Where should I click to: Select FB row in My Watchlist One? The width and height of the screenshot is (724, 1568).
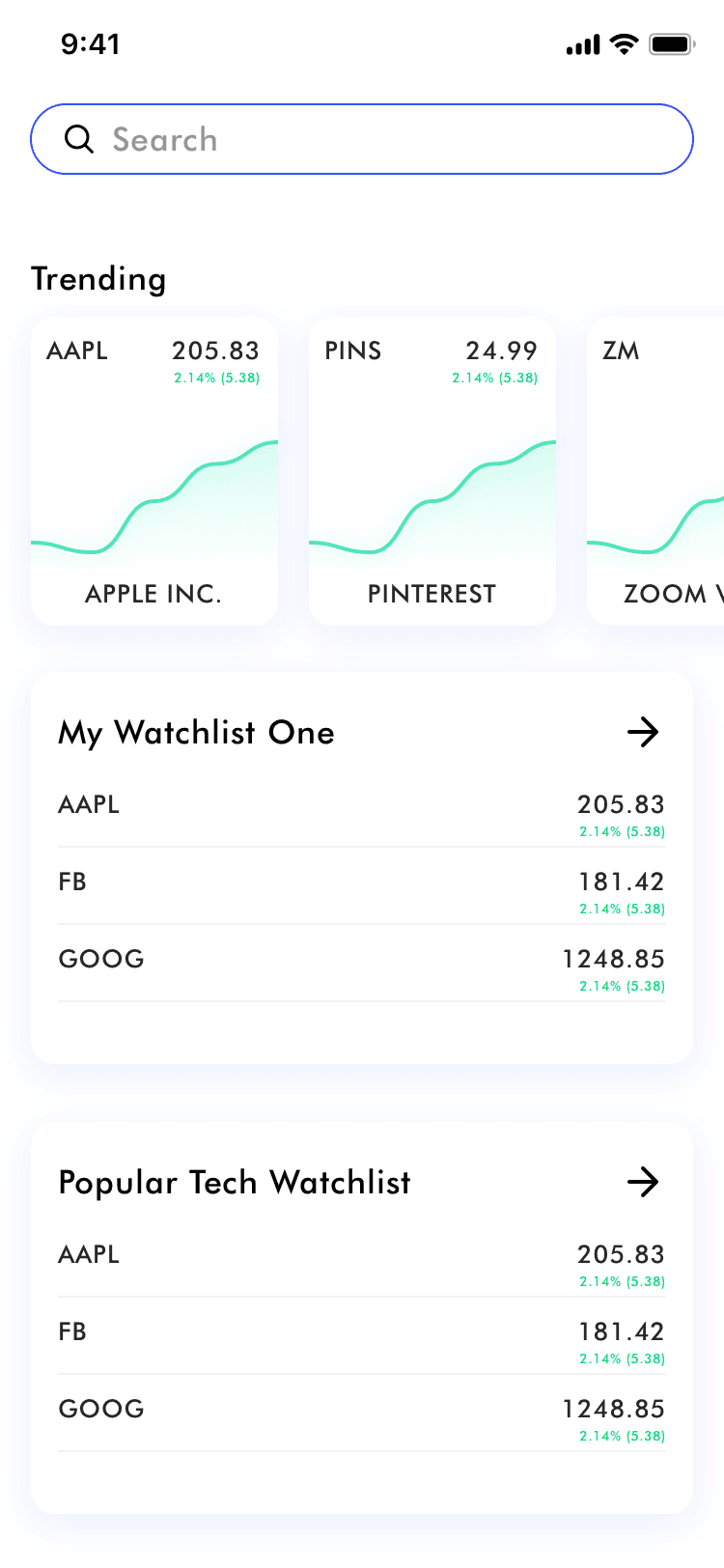point(362,890)
